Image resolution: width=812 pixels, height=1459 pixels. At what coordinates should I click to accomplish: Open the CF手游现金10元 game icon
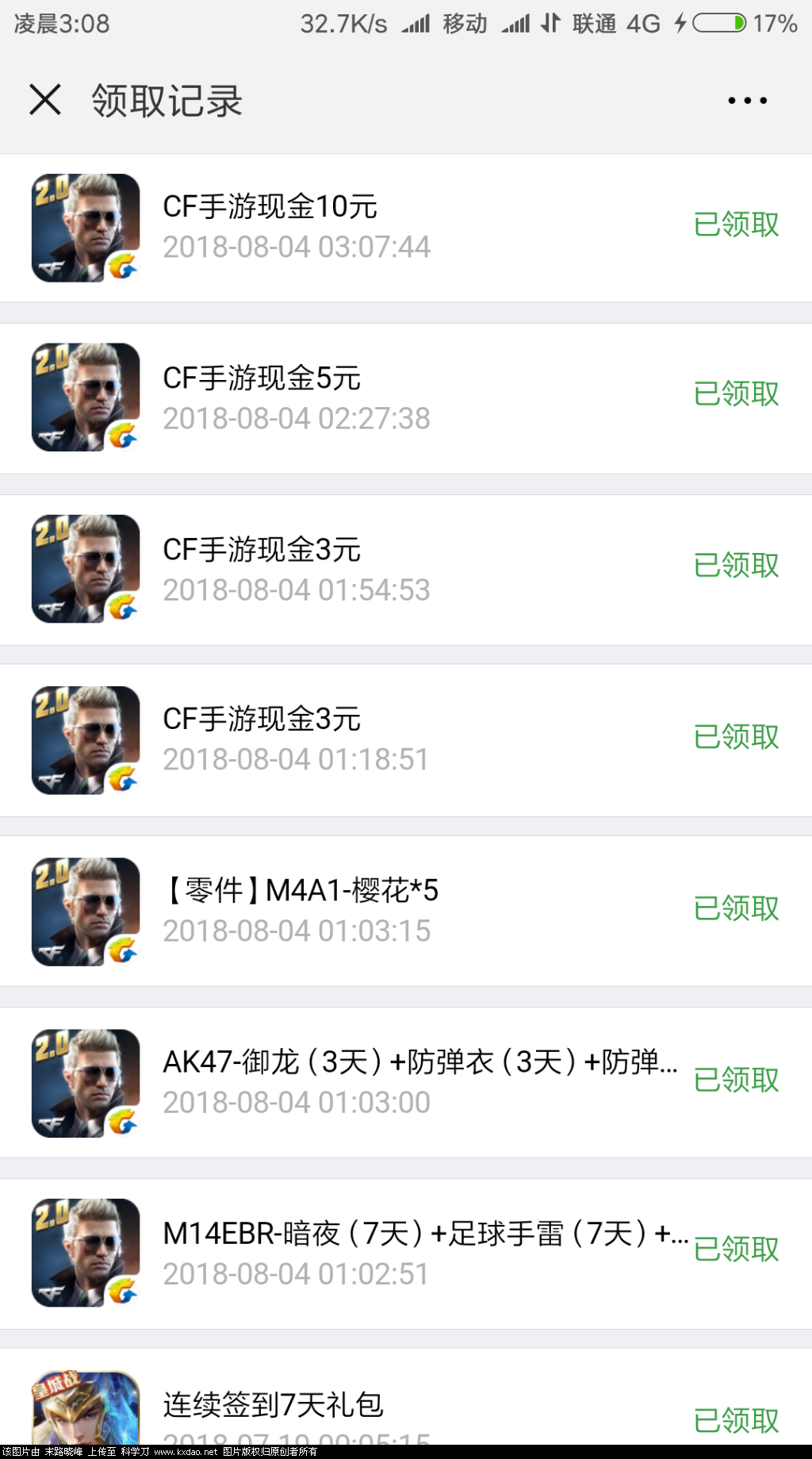click(x=86, y=226)
